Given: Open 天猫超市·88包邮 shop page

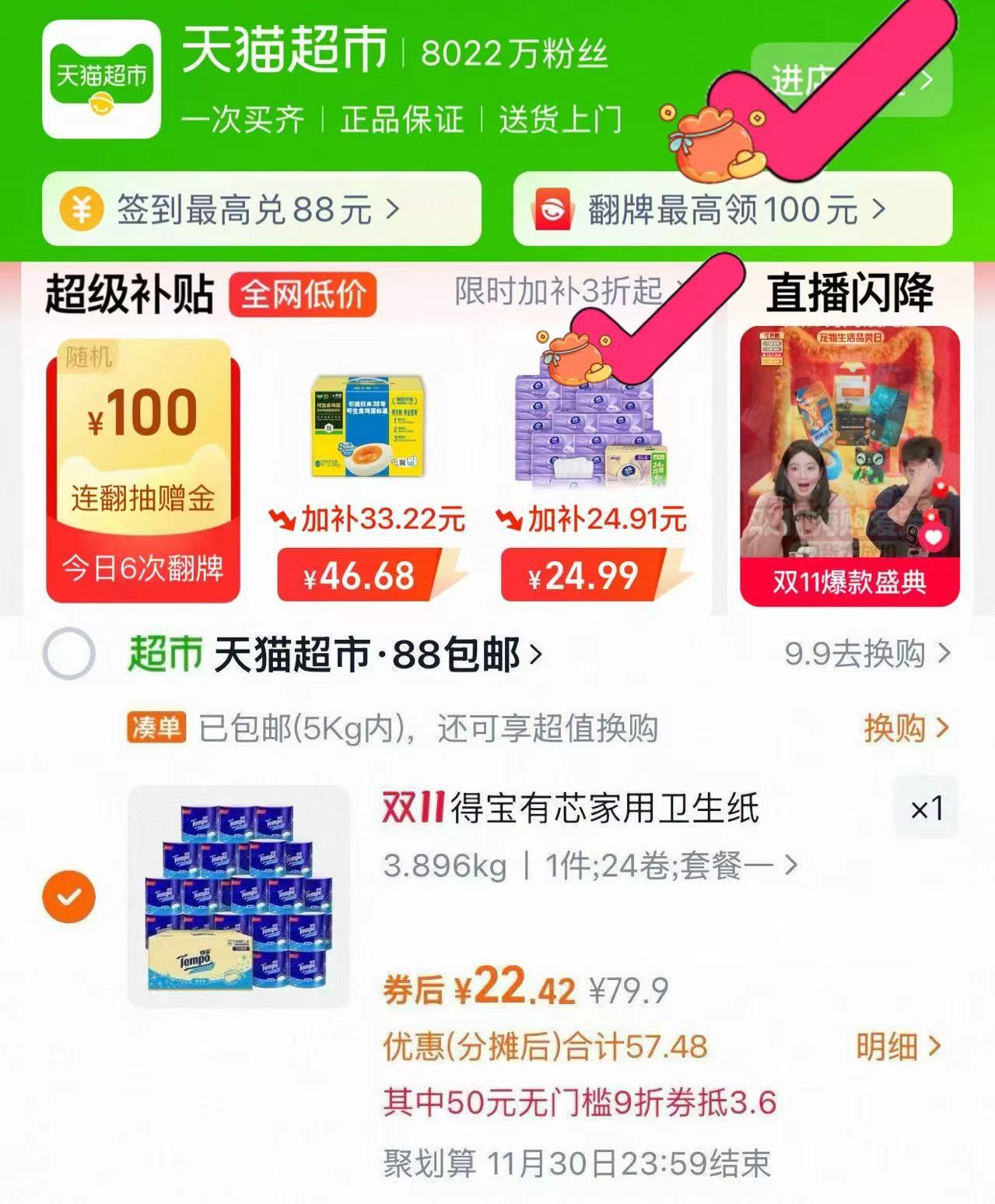Looking at the screenshot, I should pos(366,655).
